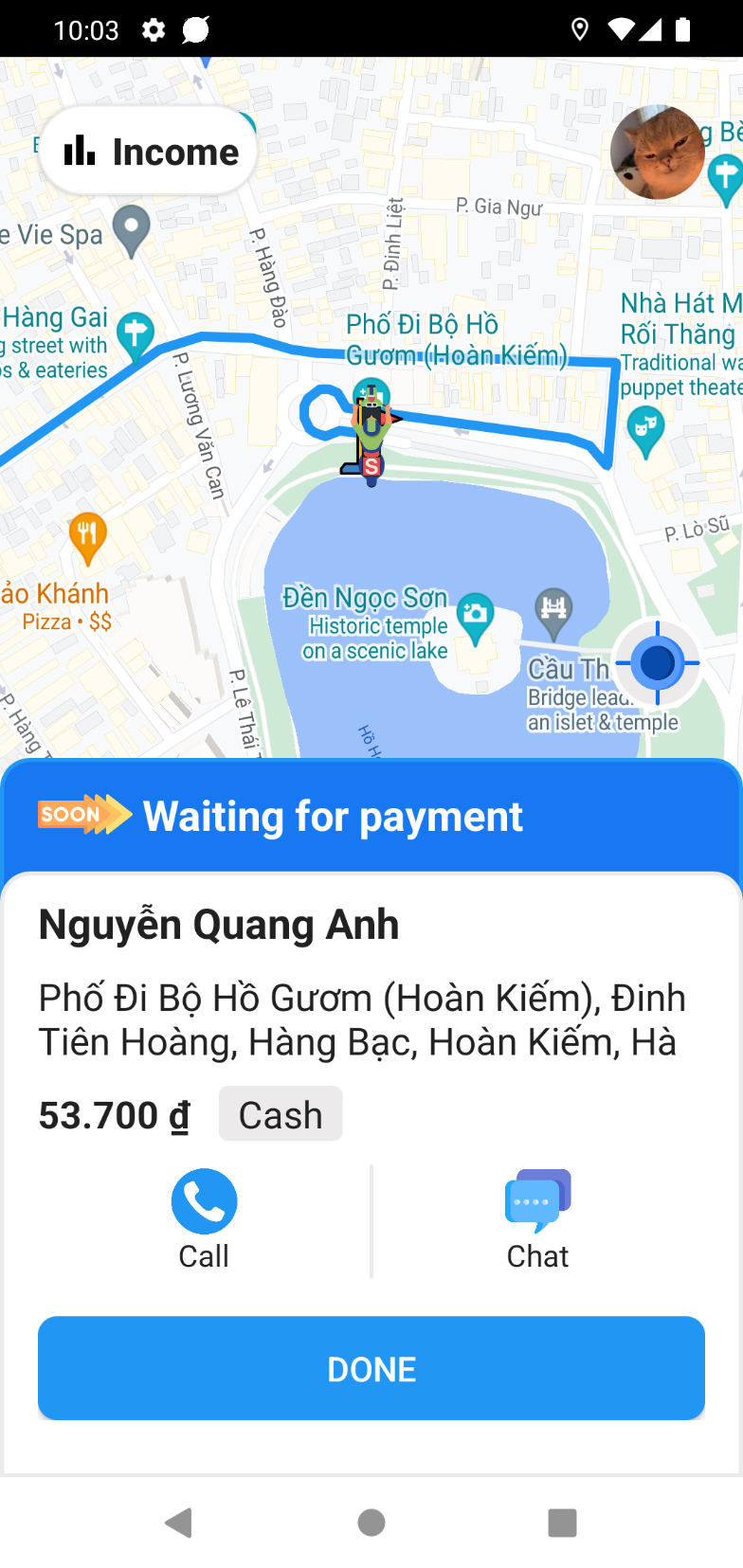
Task: Open the cat profile avatar
Action: 657,152
